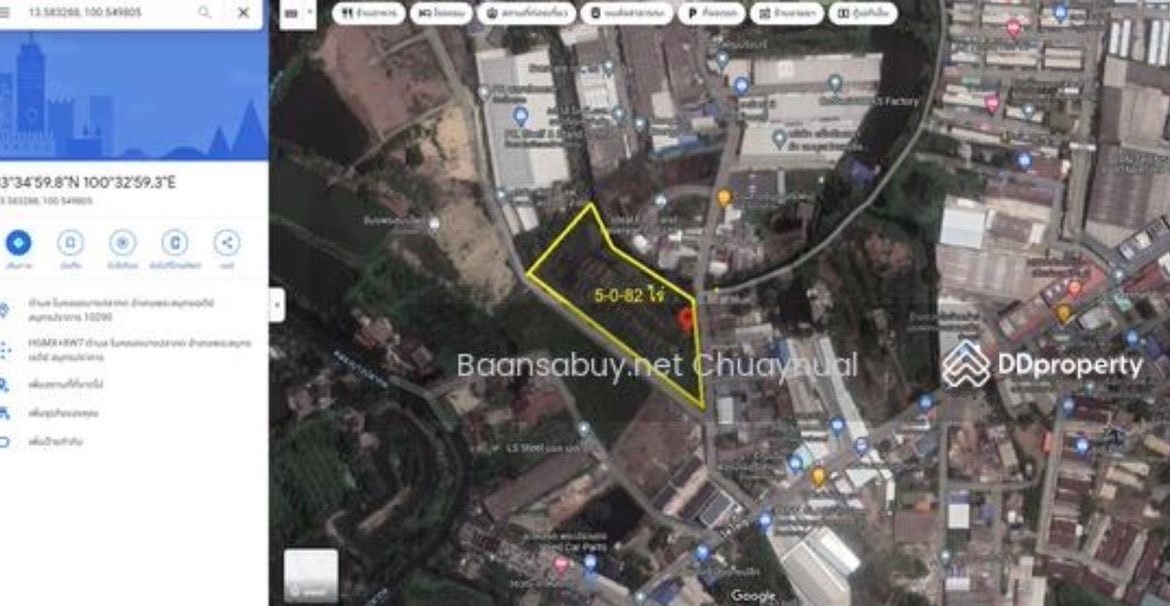Select the parking chip marked P
Viewport: 1170px width, 606px height.
point(711,14)
